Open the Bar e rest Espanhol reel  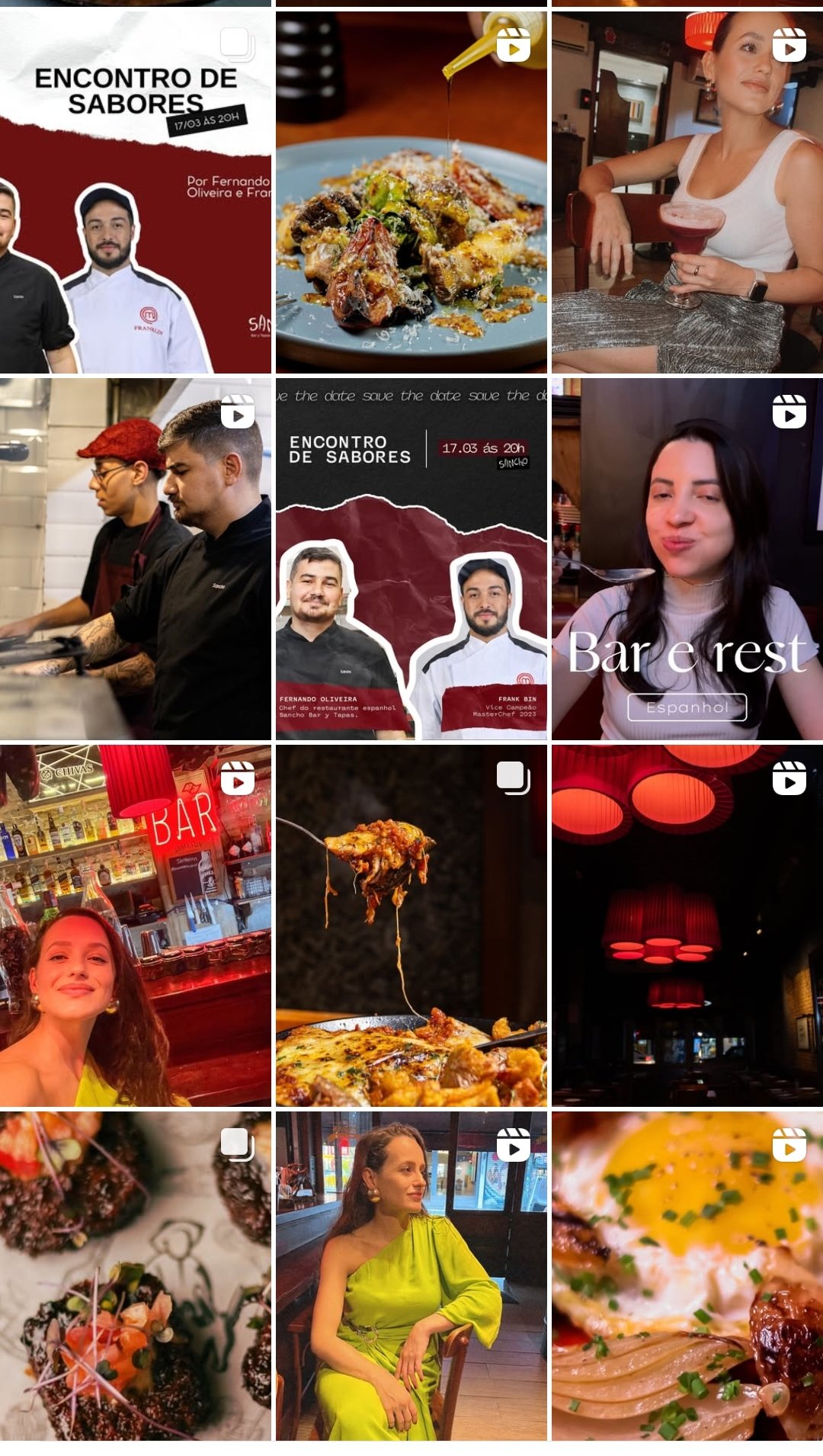687,559
